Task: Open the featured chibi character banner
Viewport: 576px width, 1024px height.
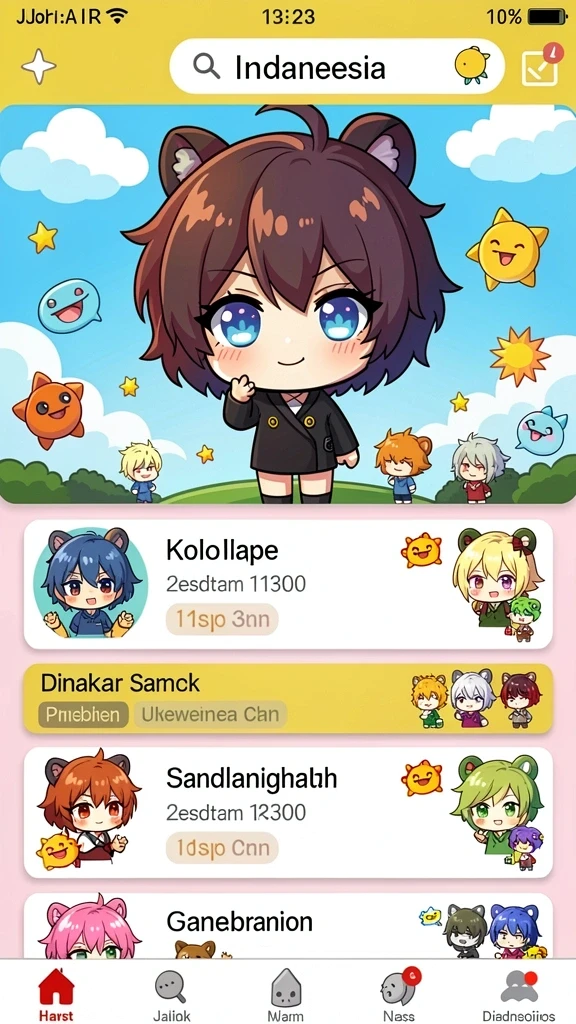Action: coord(288,304)
